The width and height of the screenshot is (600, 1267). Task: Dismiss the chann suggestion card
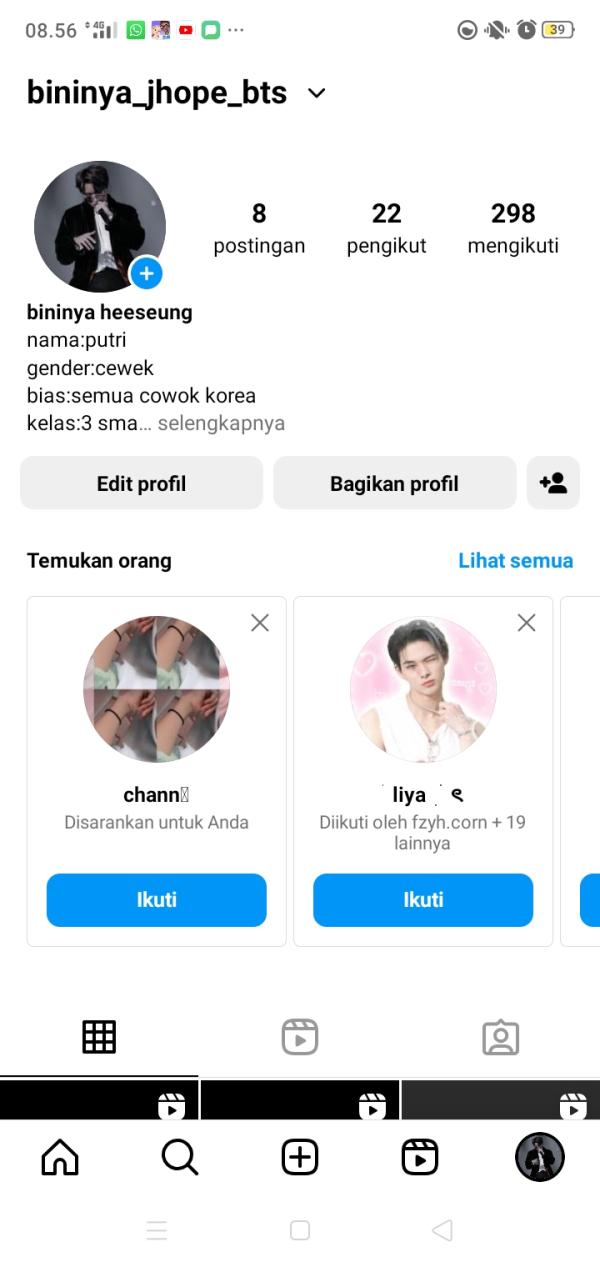260,623
